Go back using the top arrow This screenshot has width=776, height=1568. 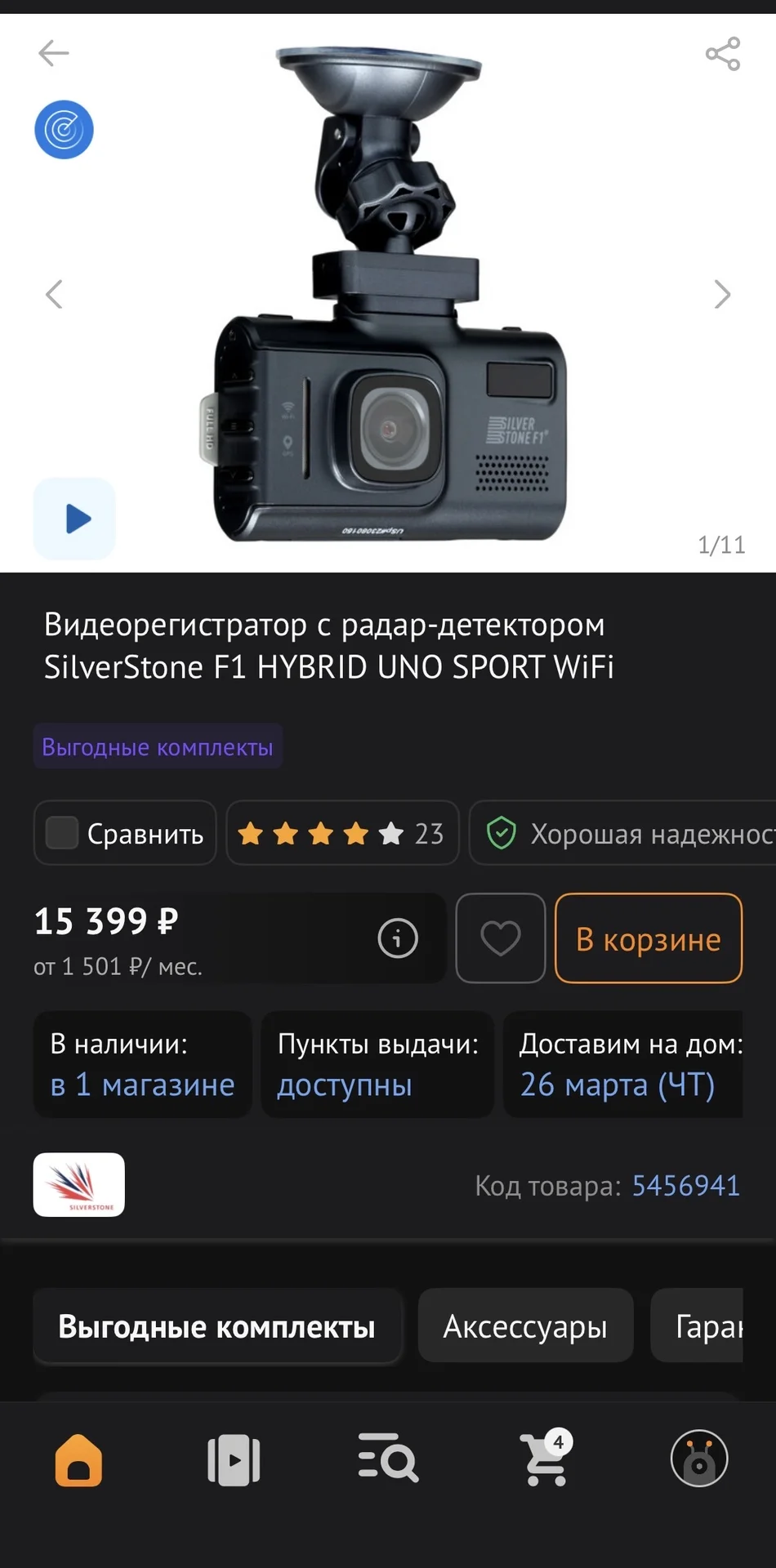coord(54,53)
